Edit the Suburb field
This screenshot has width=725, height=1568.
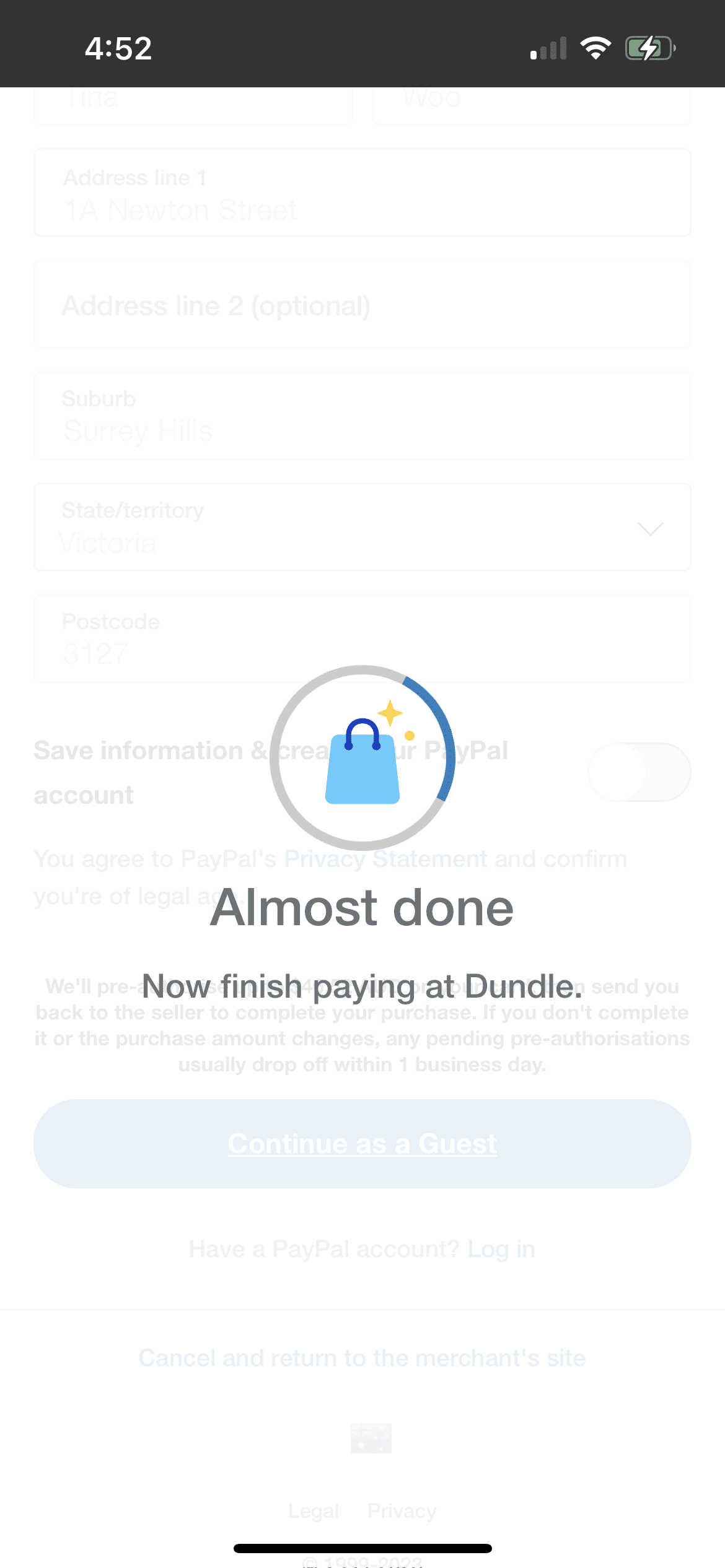pos(362,416)
